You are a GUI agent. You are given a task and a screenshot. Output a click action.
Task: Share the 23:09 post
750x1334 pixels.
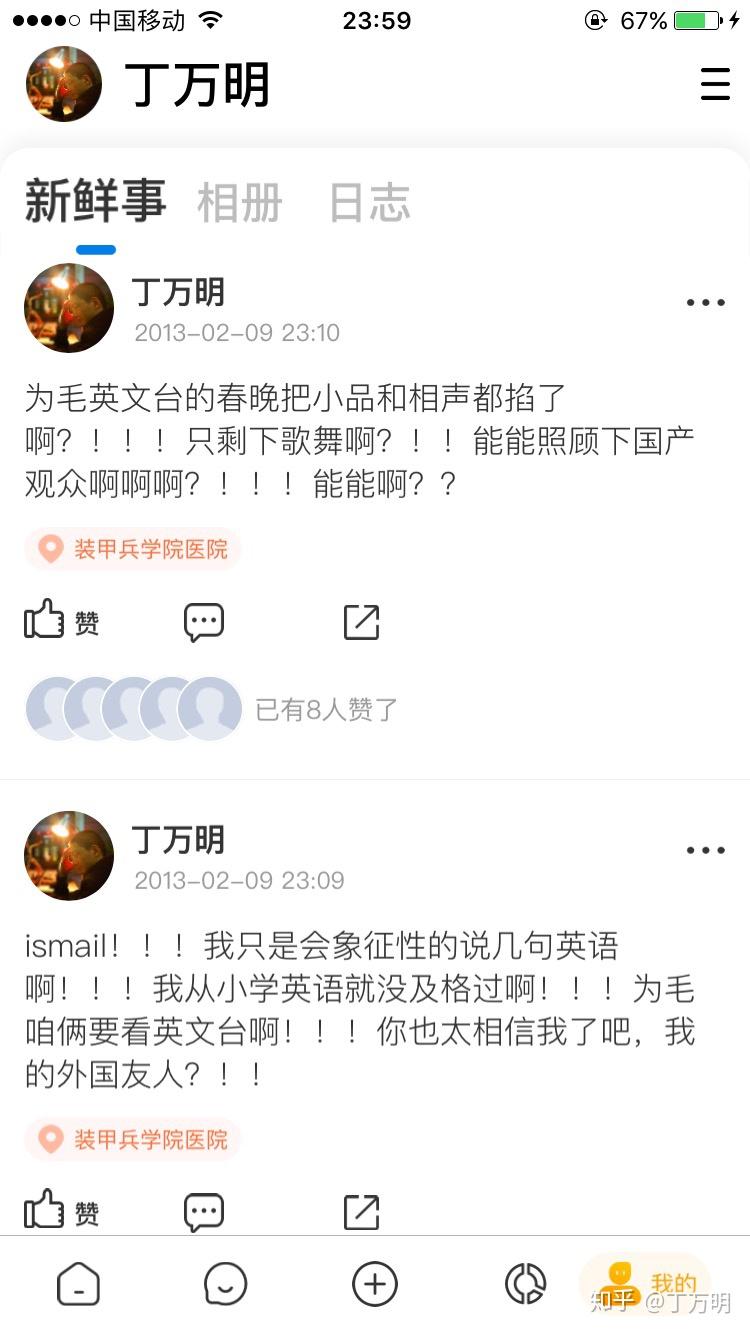pos(361,1212)
